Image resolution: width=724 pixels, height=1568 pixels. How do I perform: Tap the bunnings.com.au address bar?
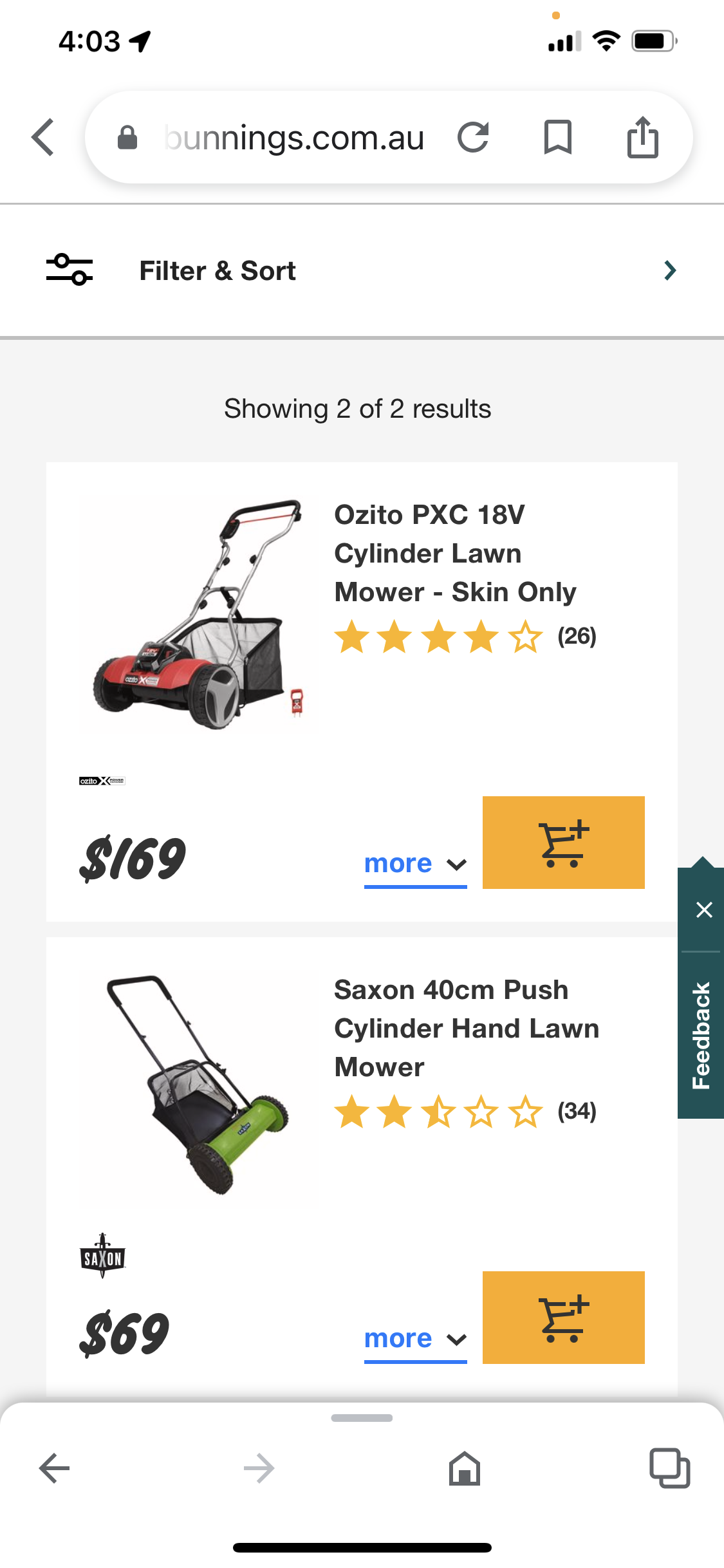(x=293, y=138)
